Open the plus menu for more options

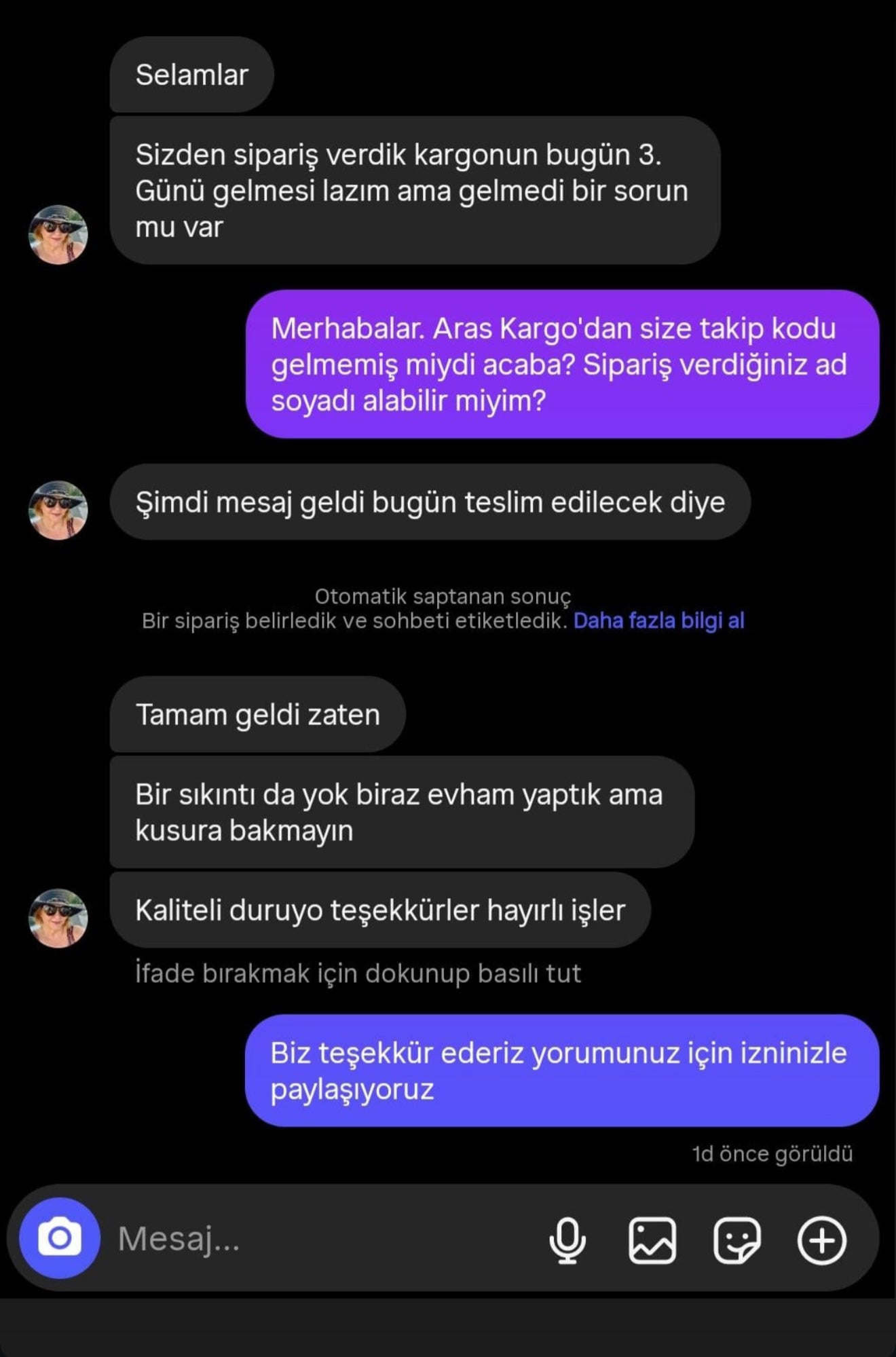(821, 1240)
